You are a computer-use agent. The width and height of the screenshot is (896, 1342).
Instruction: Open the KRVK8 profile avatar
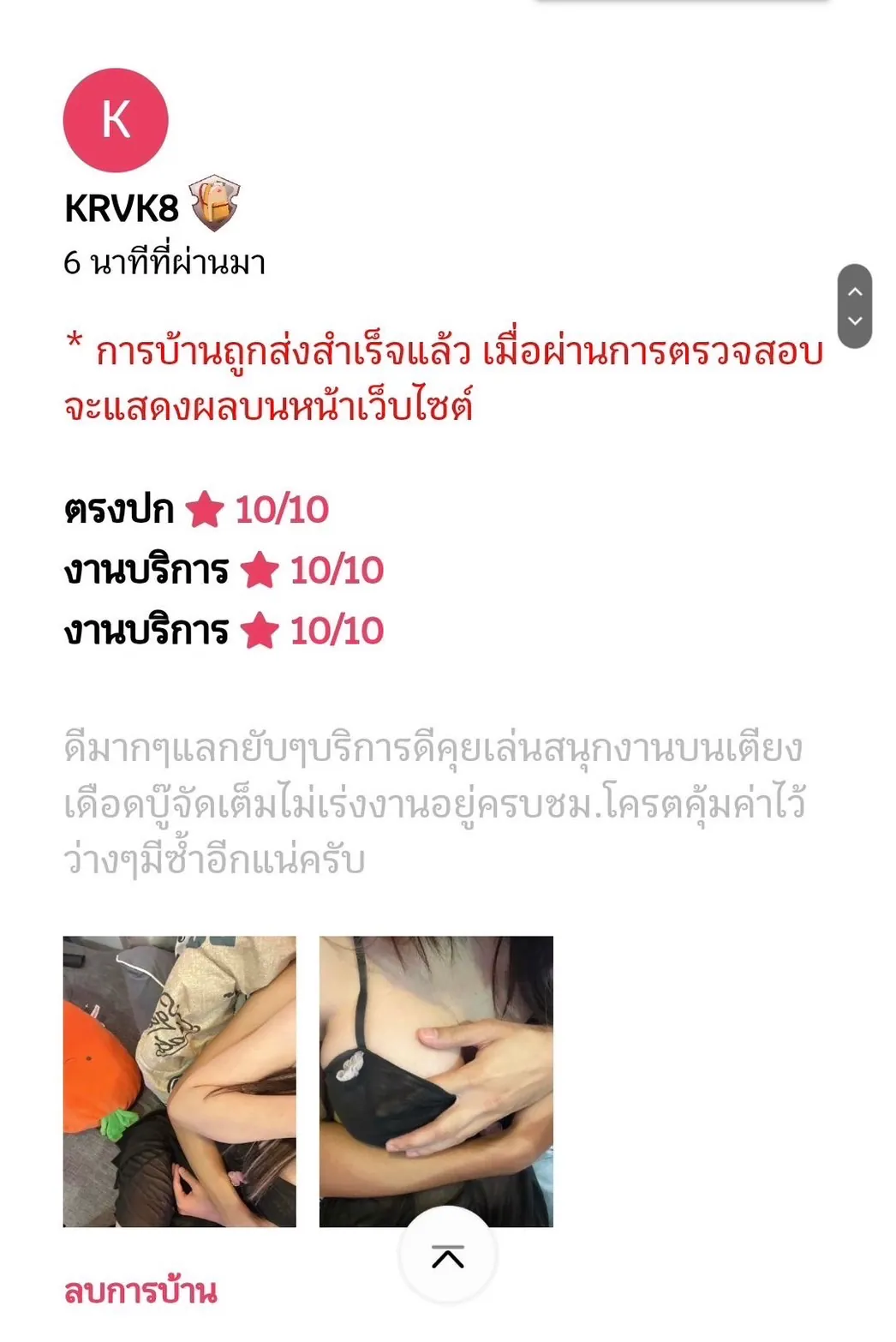(116, 121)
